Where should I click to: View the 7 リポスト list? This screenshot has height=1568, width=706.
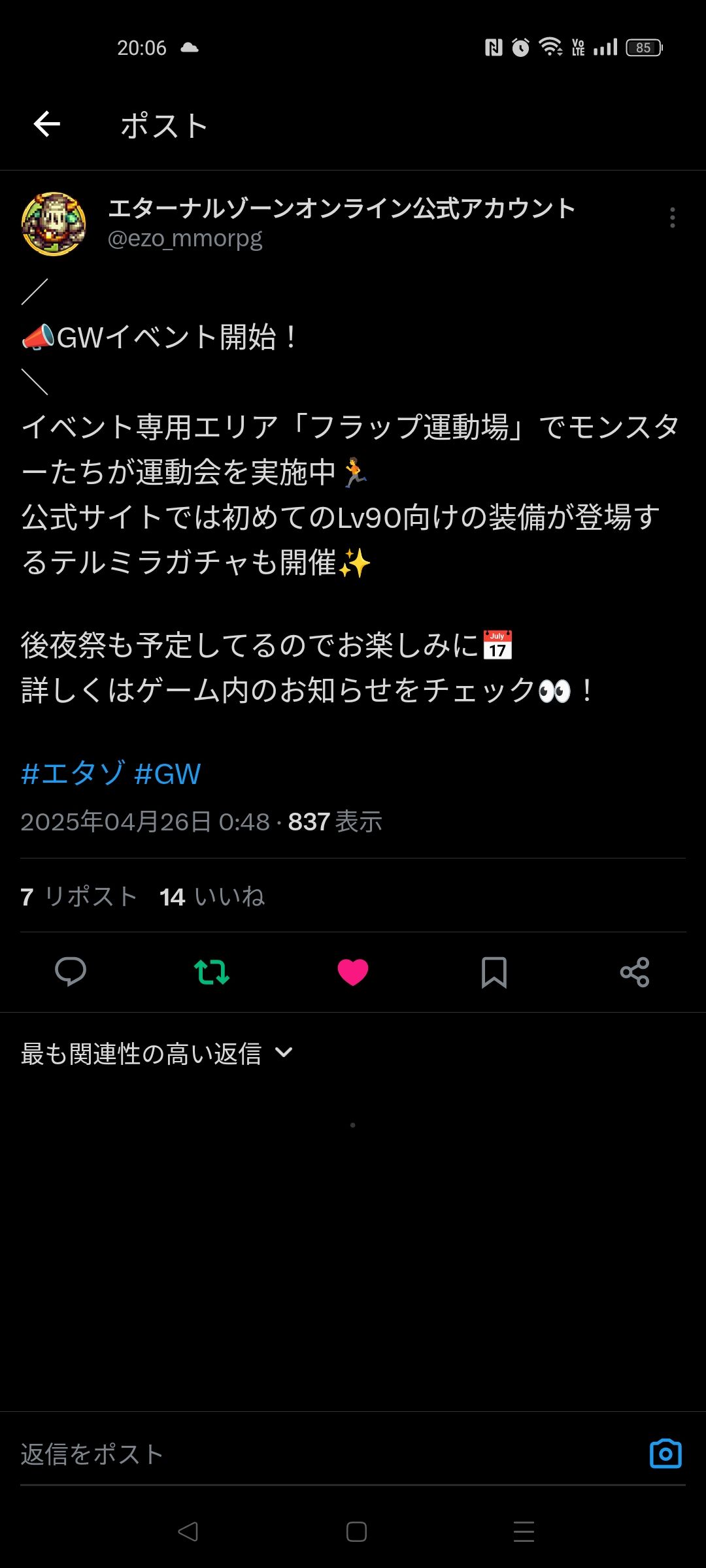click(79, 896)
